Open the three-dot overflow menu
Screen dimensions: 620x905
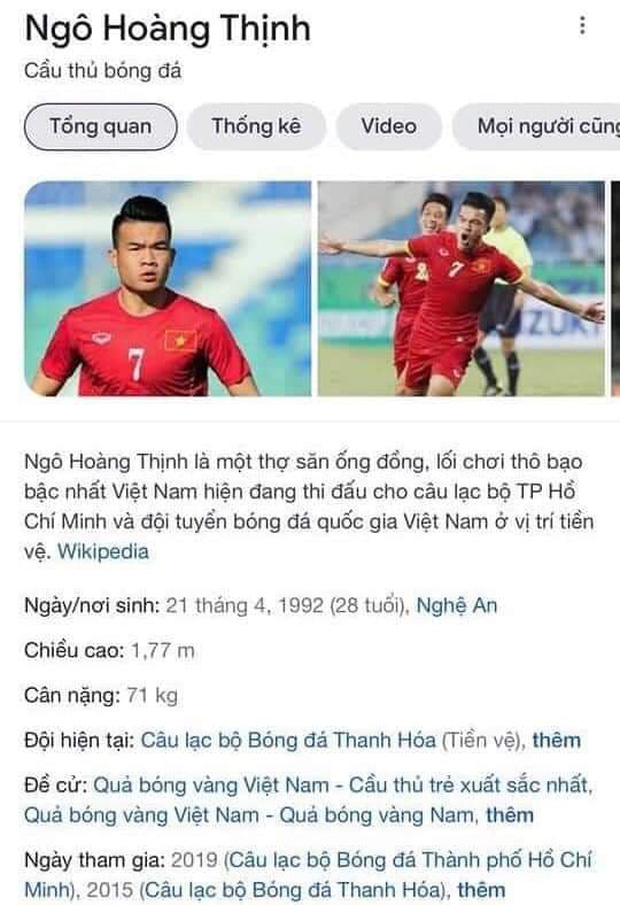(x=582, y=28)
